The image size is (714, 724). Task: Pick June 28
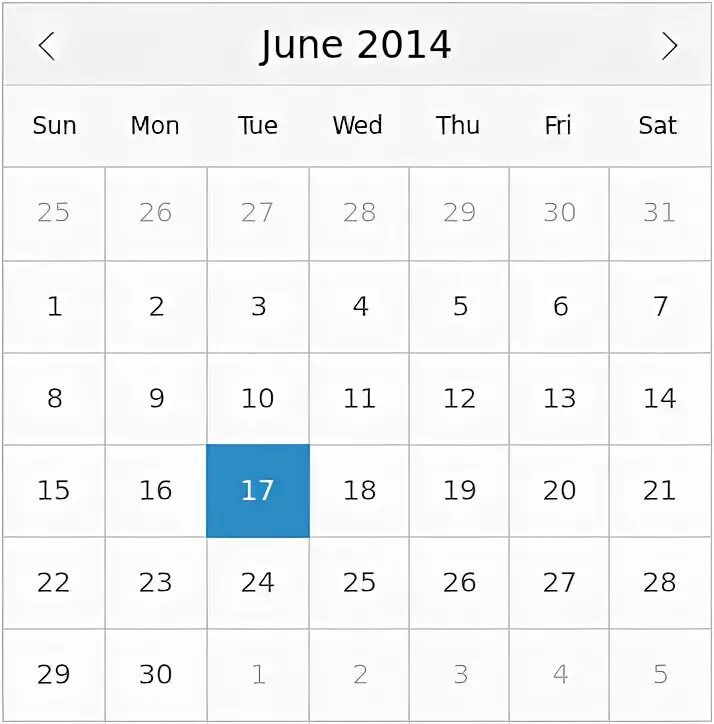660,582
